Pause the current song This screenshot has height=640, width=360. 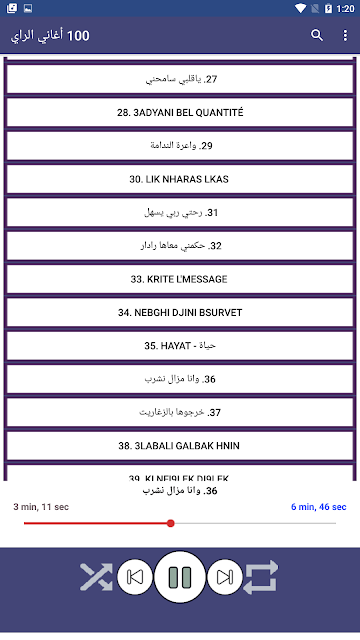click(180, 577)
